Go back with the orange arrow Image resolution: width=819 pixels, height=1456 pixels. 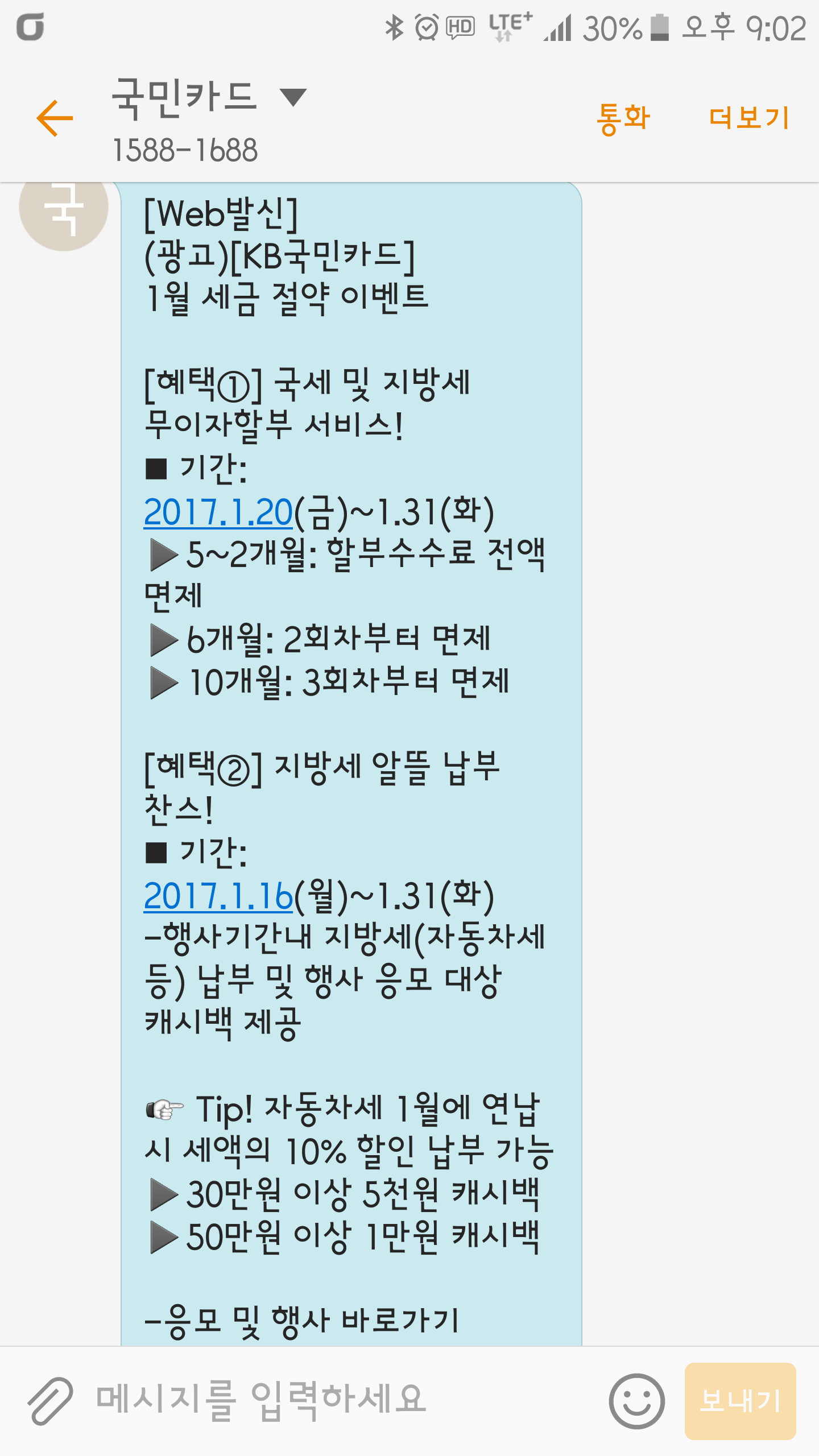pyautogui.click(x=55, y=118)
